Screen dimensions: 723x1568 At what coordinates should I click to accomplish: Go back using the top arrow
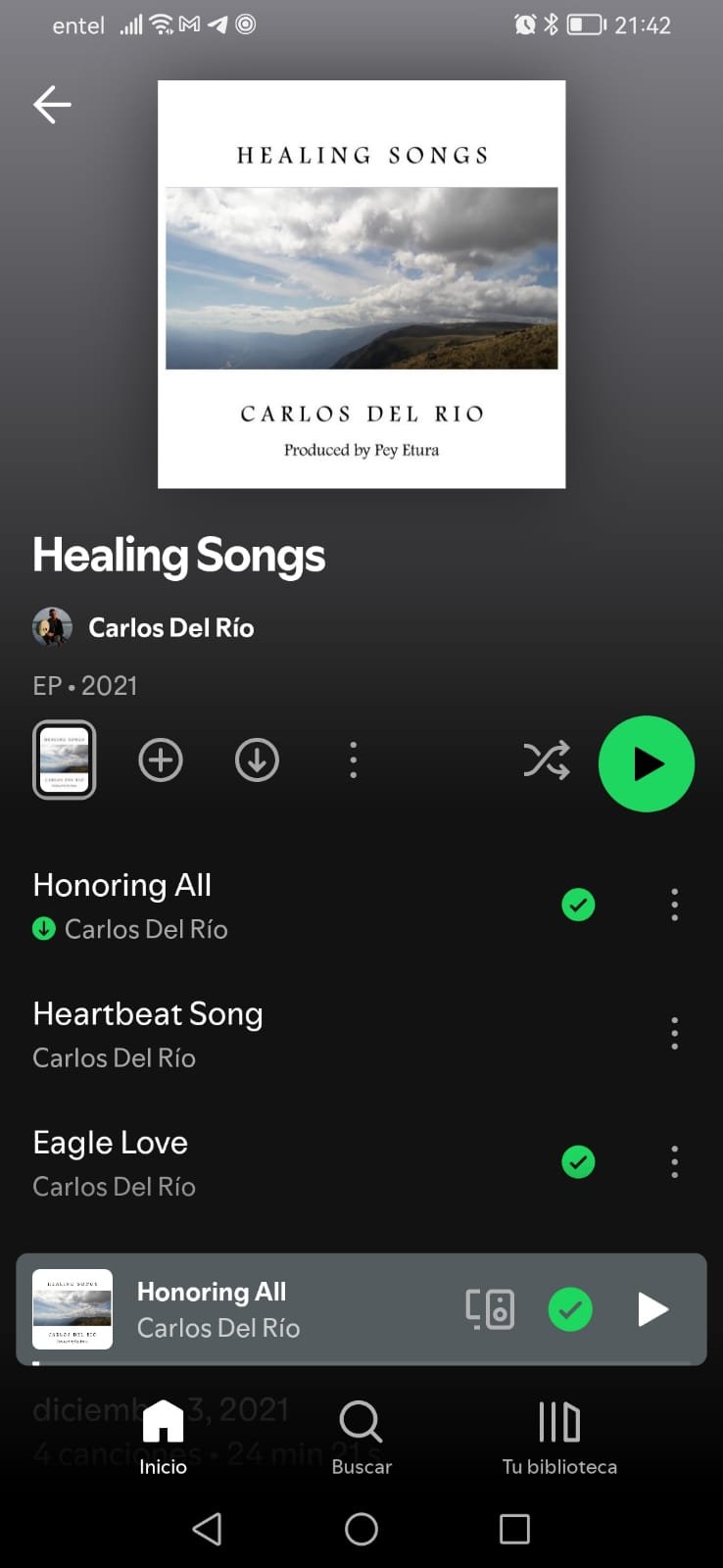(52, 104)
